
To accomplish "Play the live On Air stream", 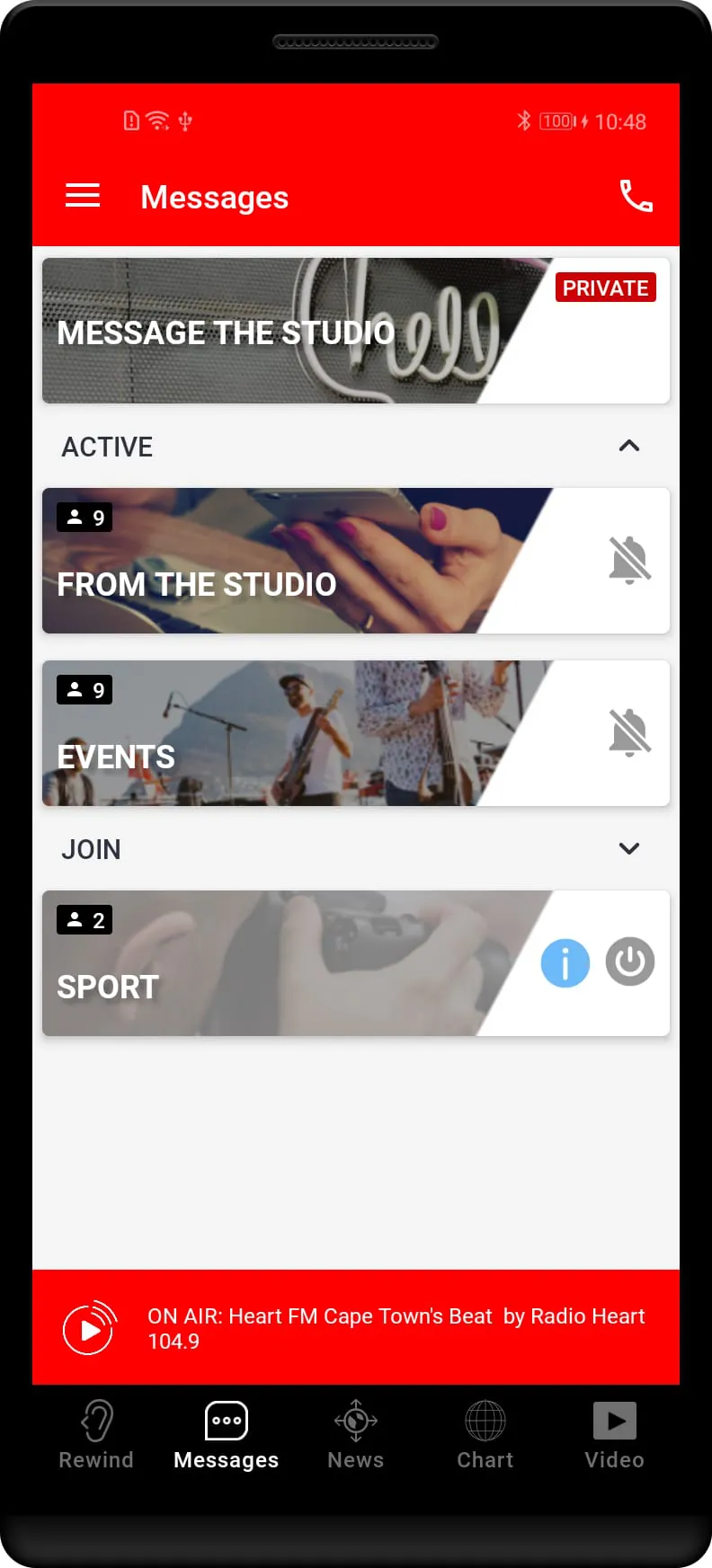I will 90,1328.
